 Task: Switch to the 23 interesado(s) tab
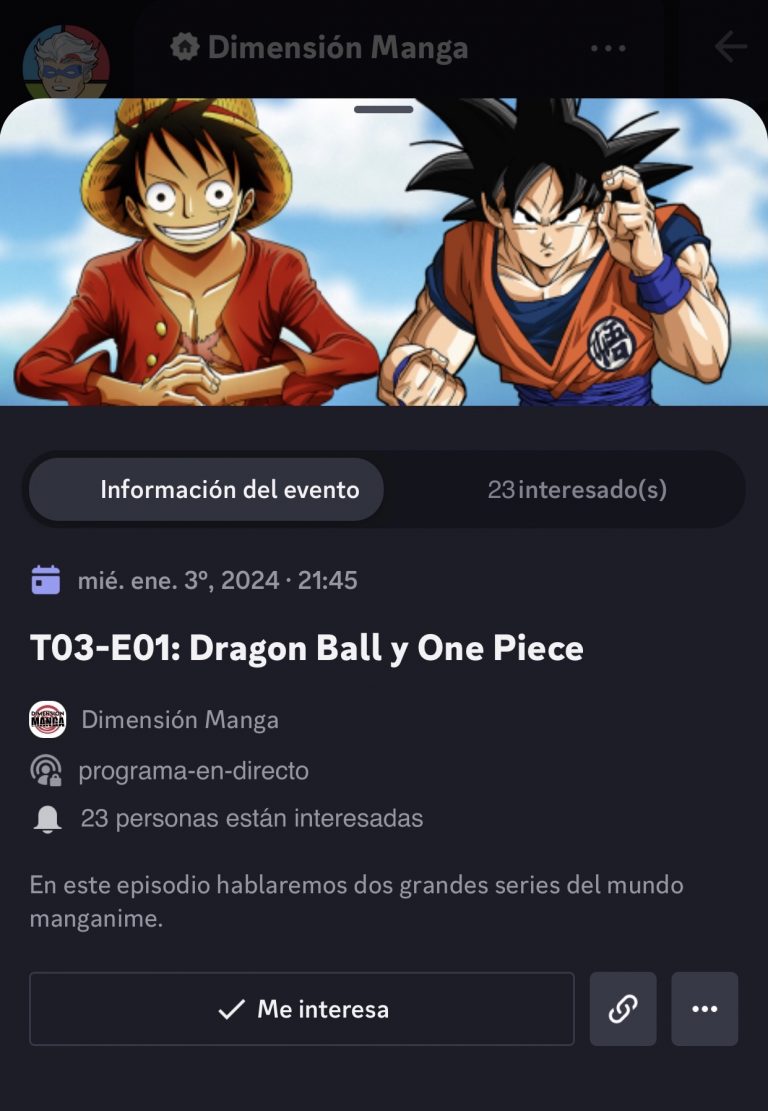coord(576,490)
